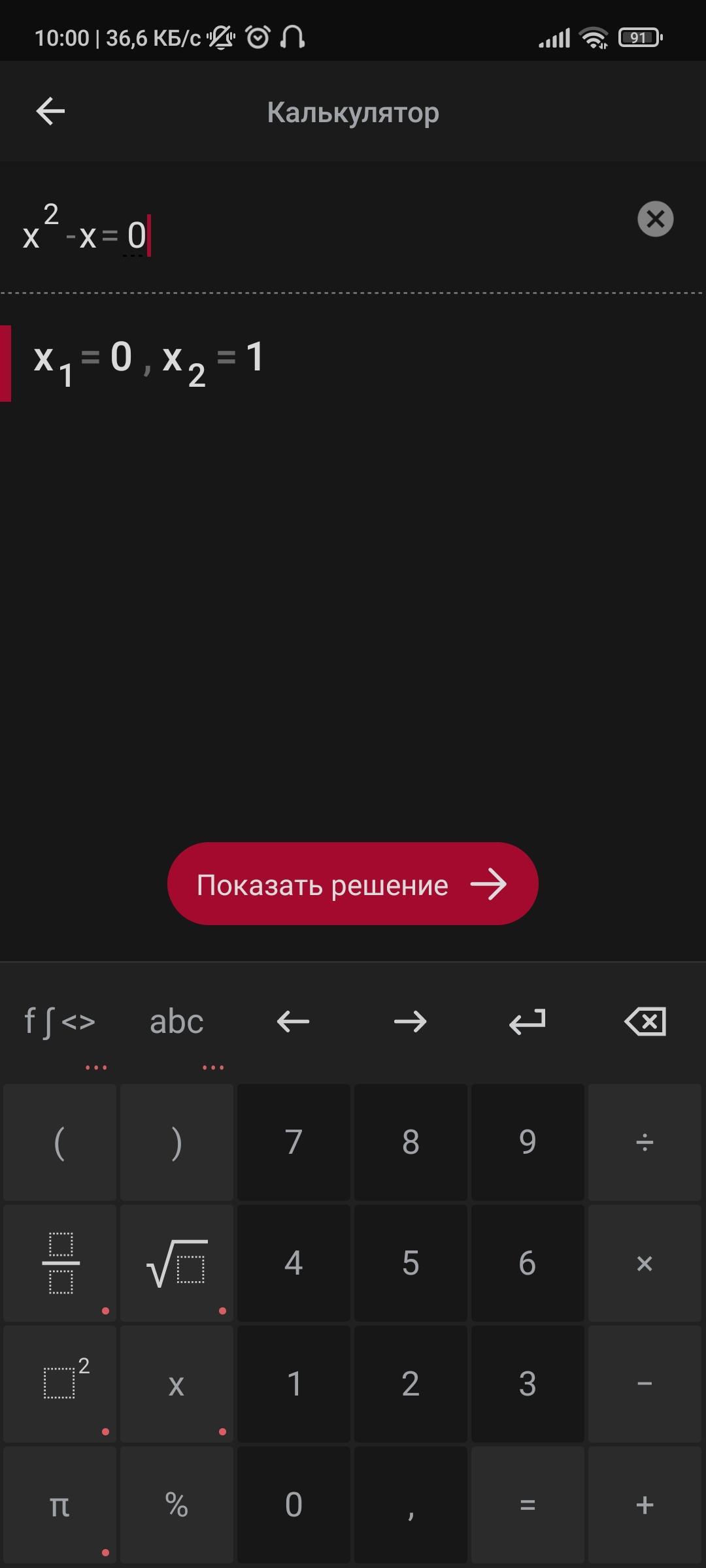Enter the variable x key
The image size is (706, 1568).
pos(176,1384)
